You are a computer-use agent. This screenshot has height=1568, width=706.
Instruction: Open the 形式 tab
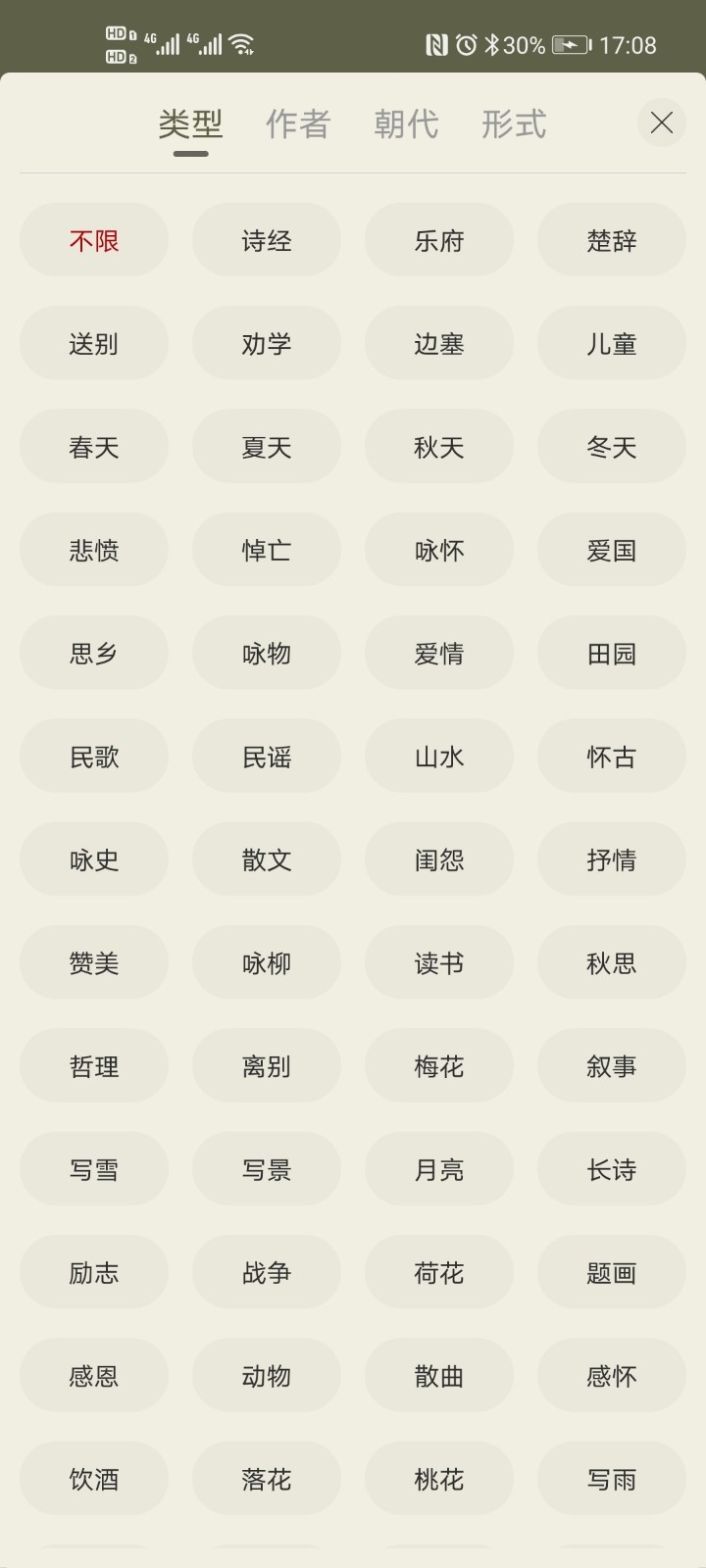pyautogui.click(x=514, y=123)
